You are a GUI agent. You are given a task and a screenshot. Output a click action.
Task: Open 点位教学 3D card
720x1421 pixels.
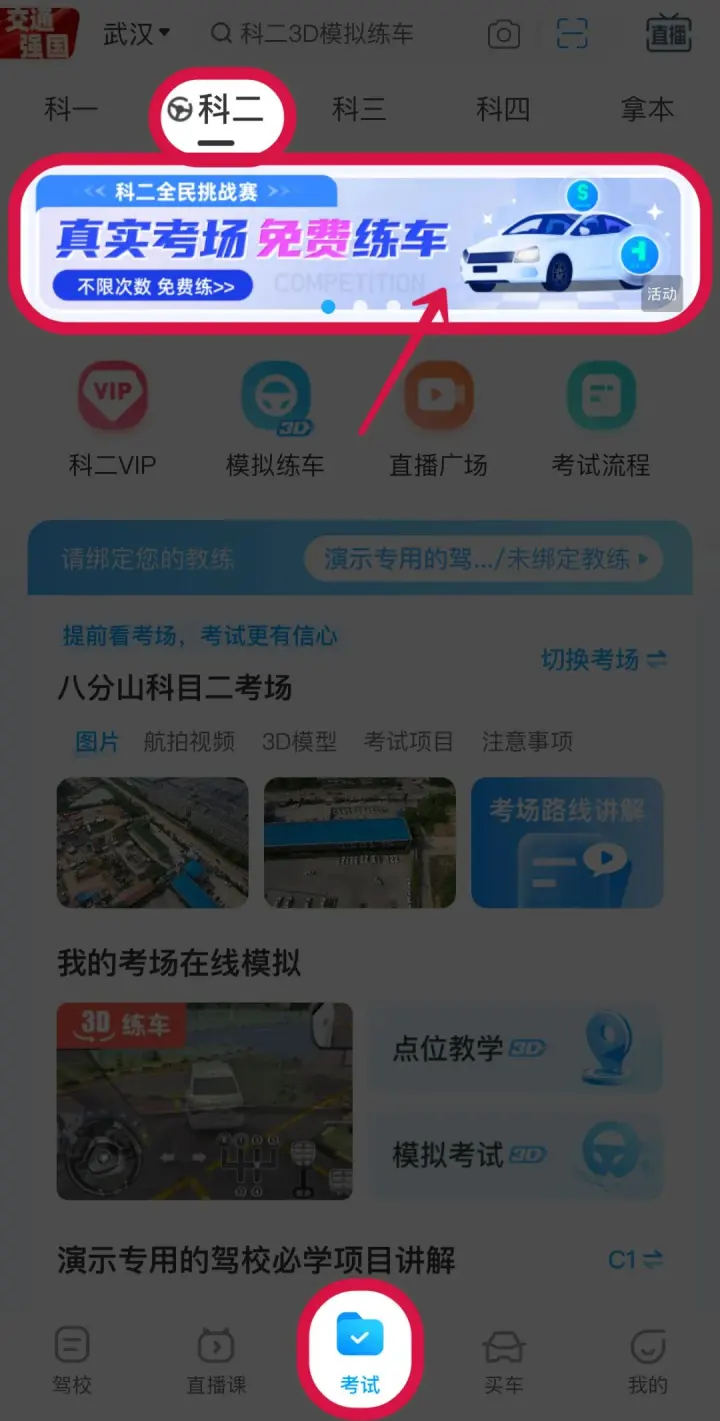click(516, 1048)
